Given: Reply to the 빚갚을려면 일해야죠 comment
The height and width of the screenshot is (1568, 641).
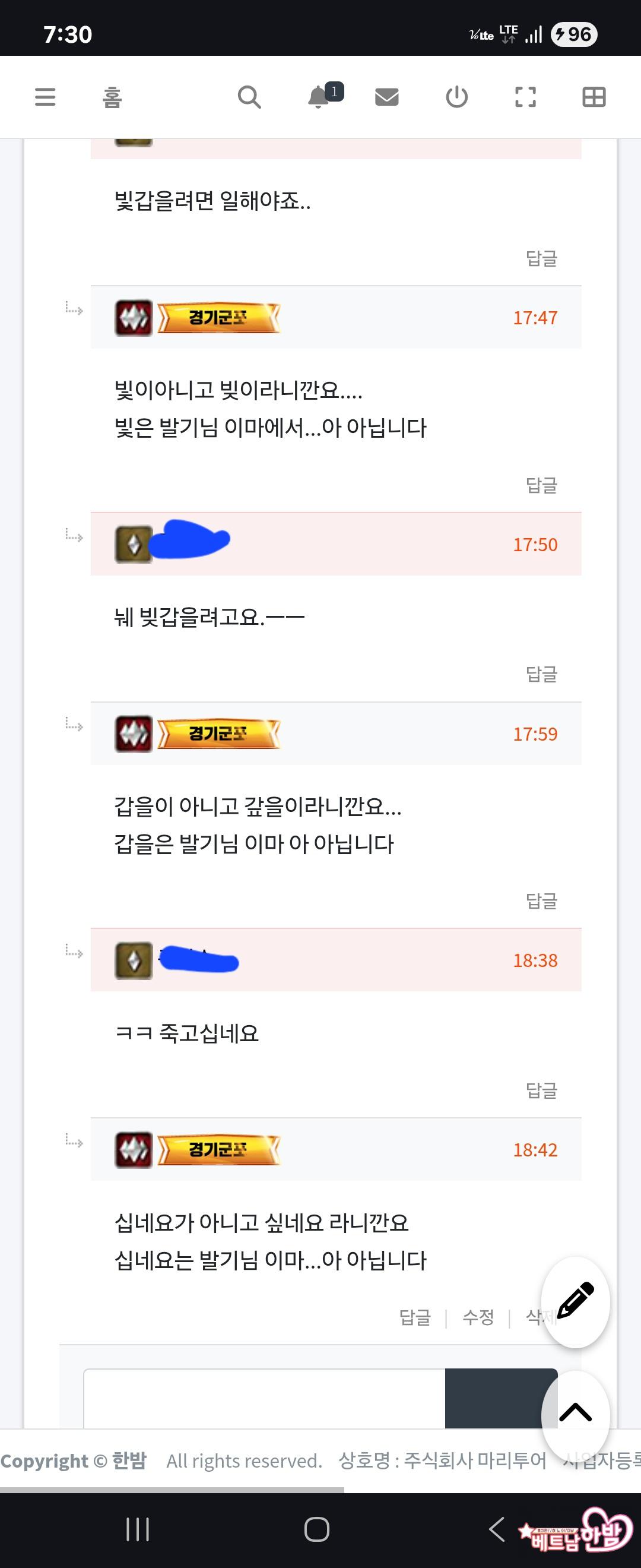Looking at the screenshot, I should (x=541, y=259).
